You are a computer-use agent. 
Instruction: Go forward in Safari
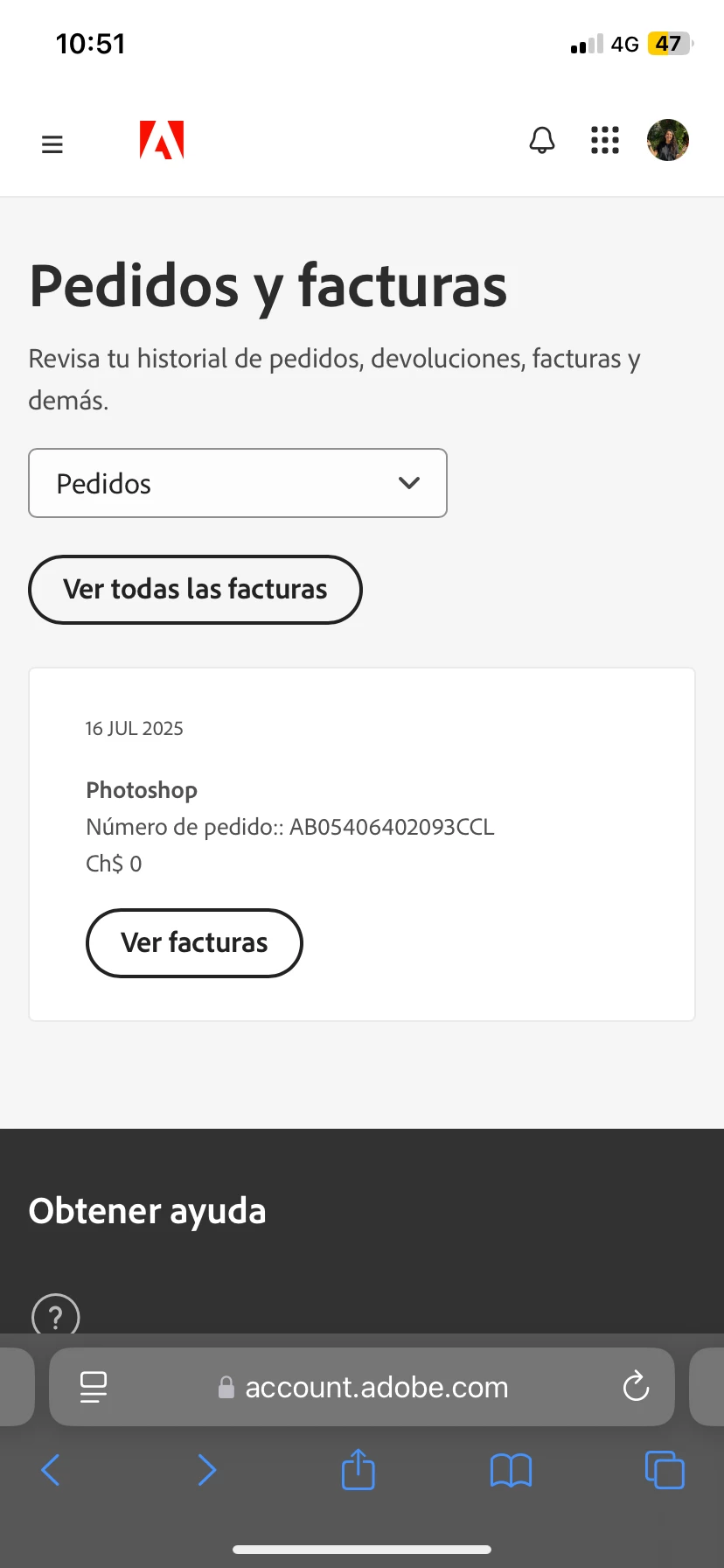(206, 1470)
